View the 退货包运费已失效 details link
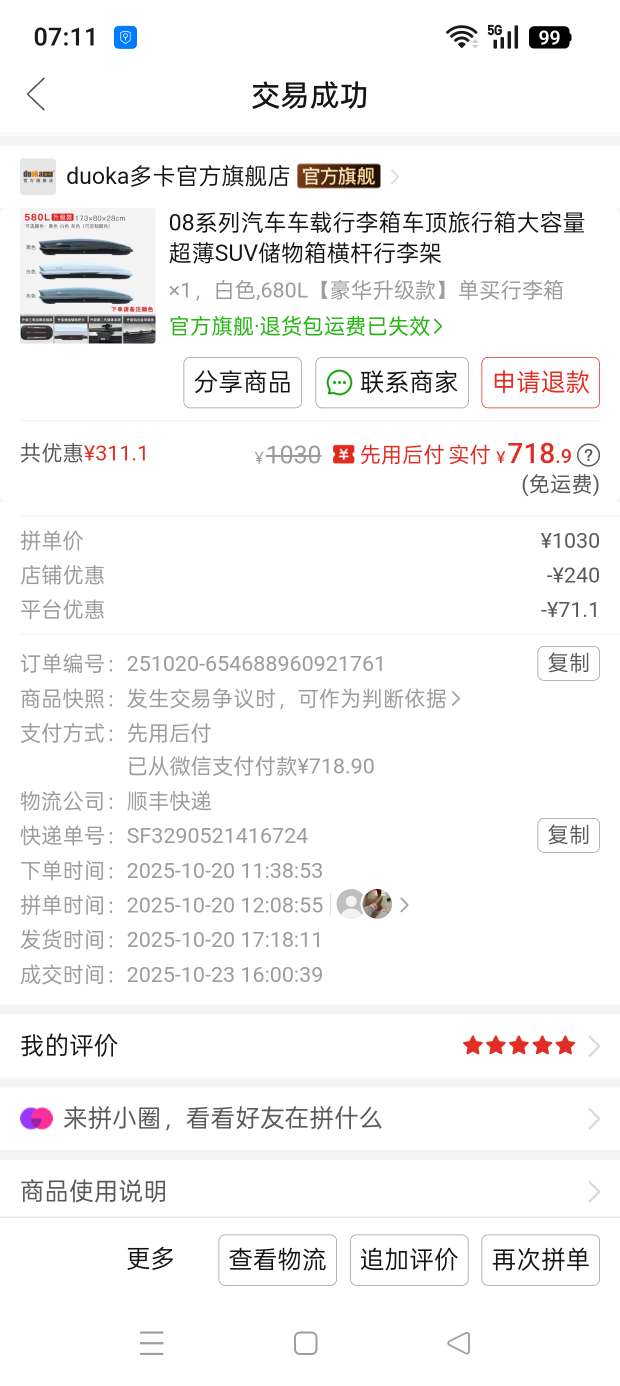This screenshot has height=1386, width=620. pyautogui.click(x=305, y=326)
